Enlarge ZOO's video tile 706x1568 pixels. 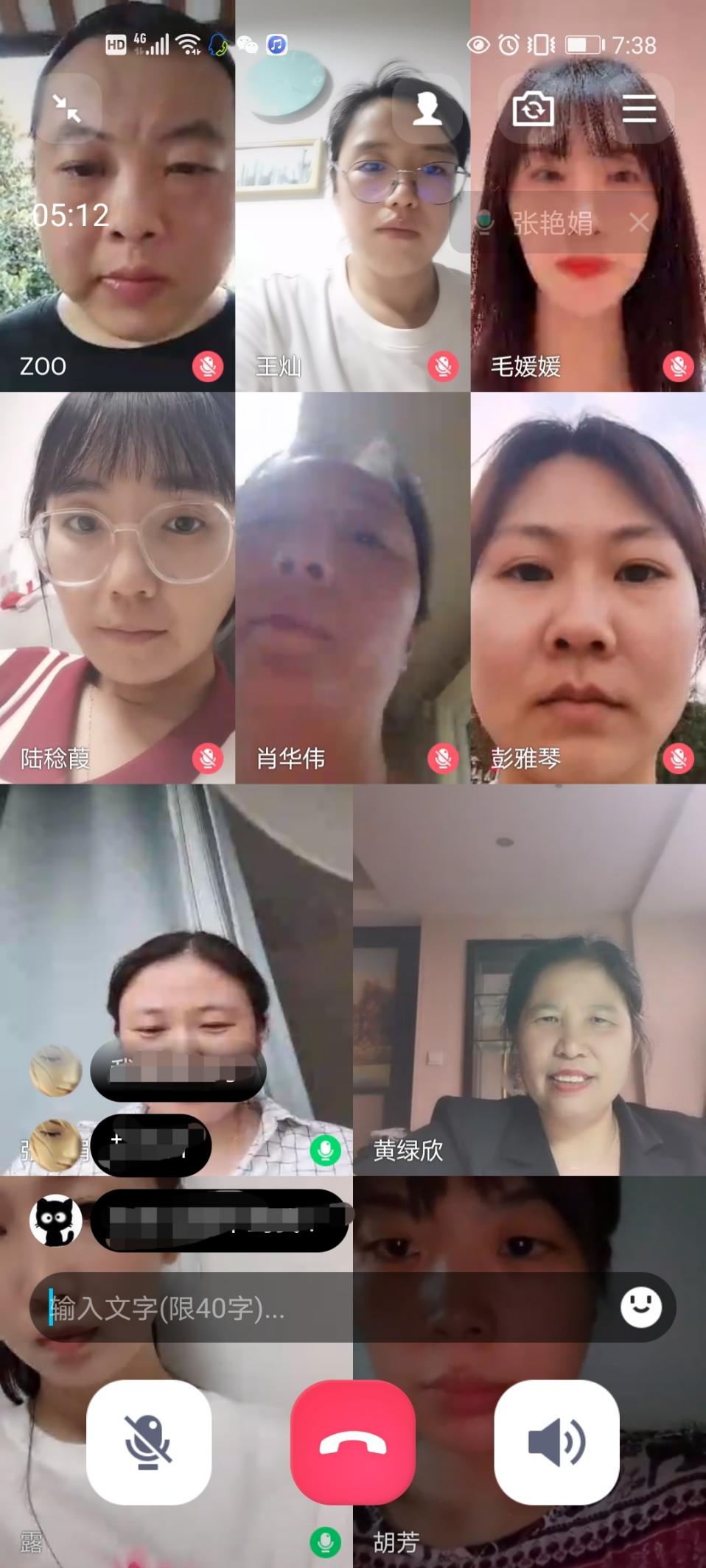tap(117, 280)
